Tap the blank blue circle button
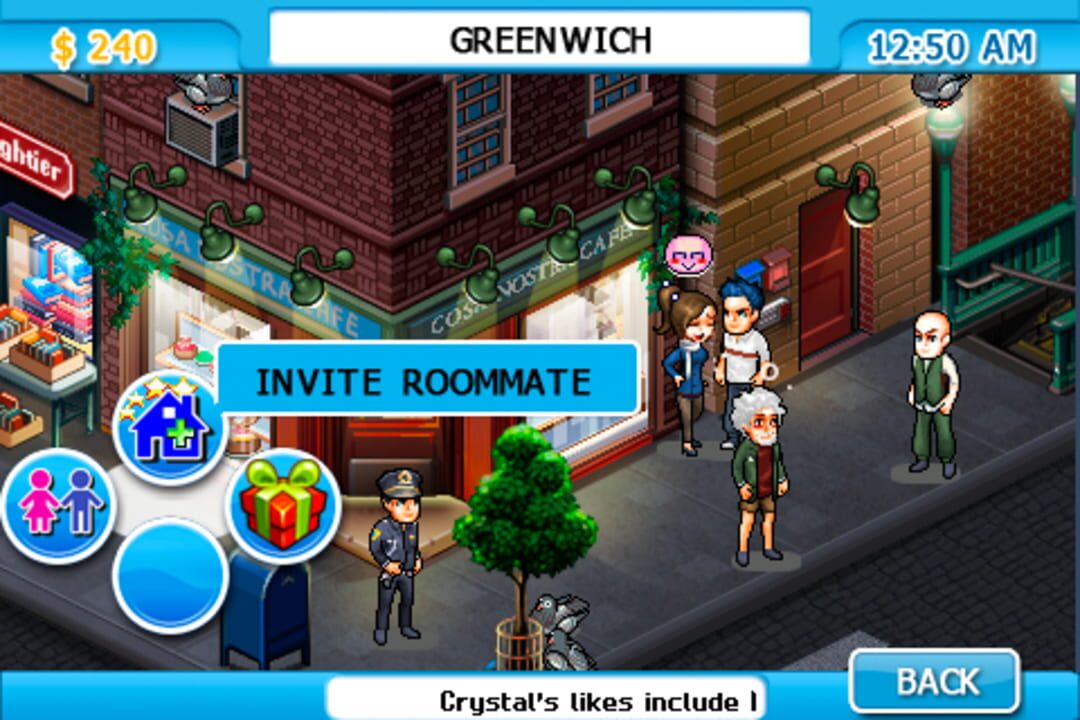 pos(170,576)
